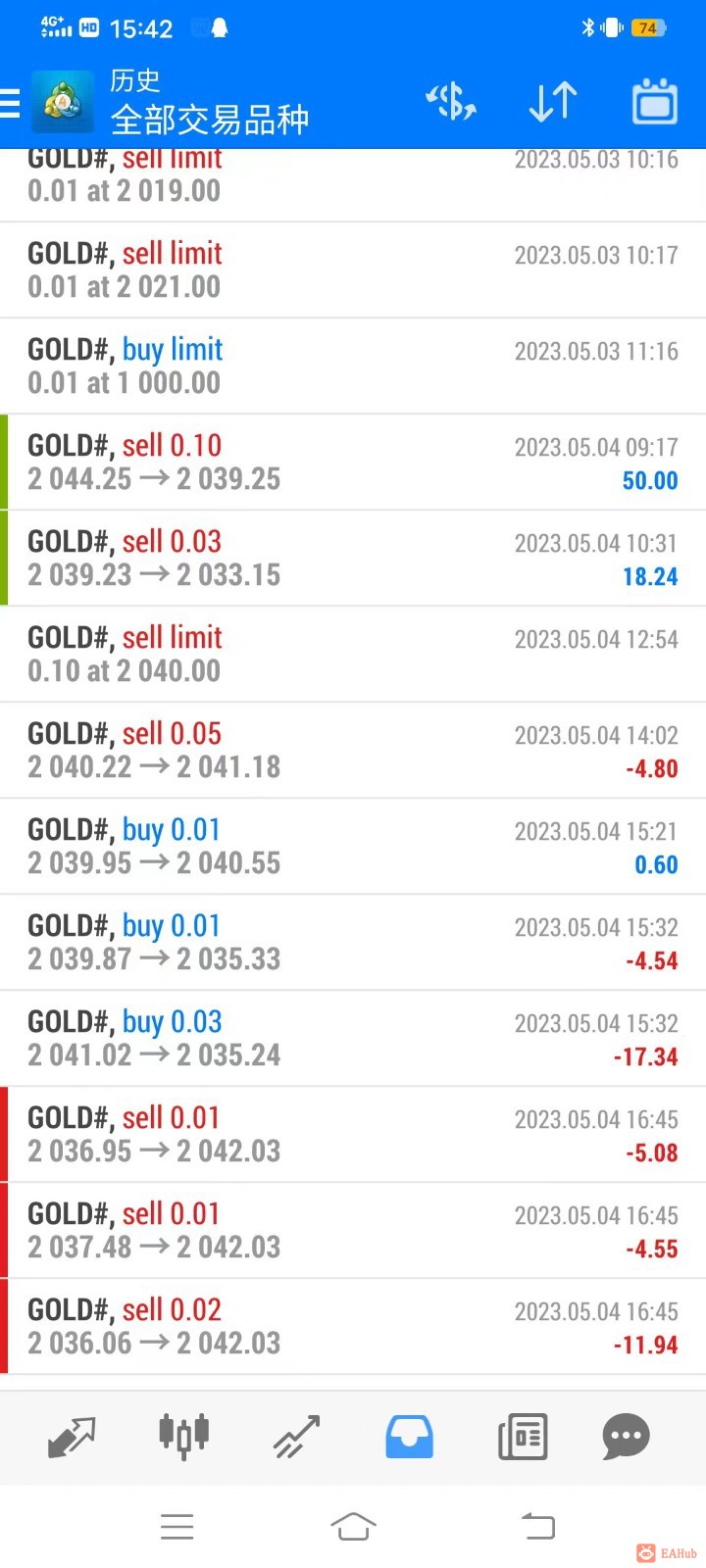Open the News tab
Viewport: 706px width, 1568px height.
523,1437
